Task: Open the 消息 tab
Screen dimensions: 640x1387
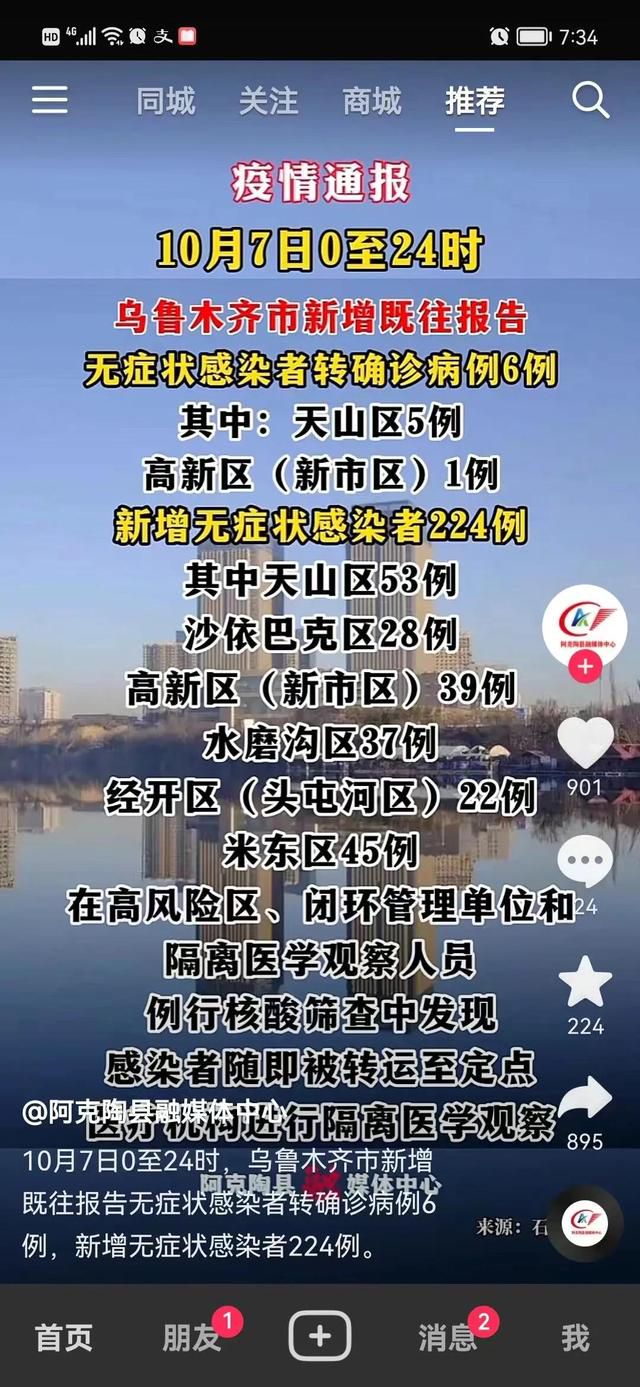Action: 447,1337
